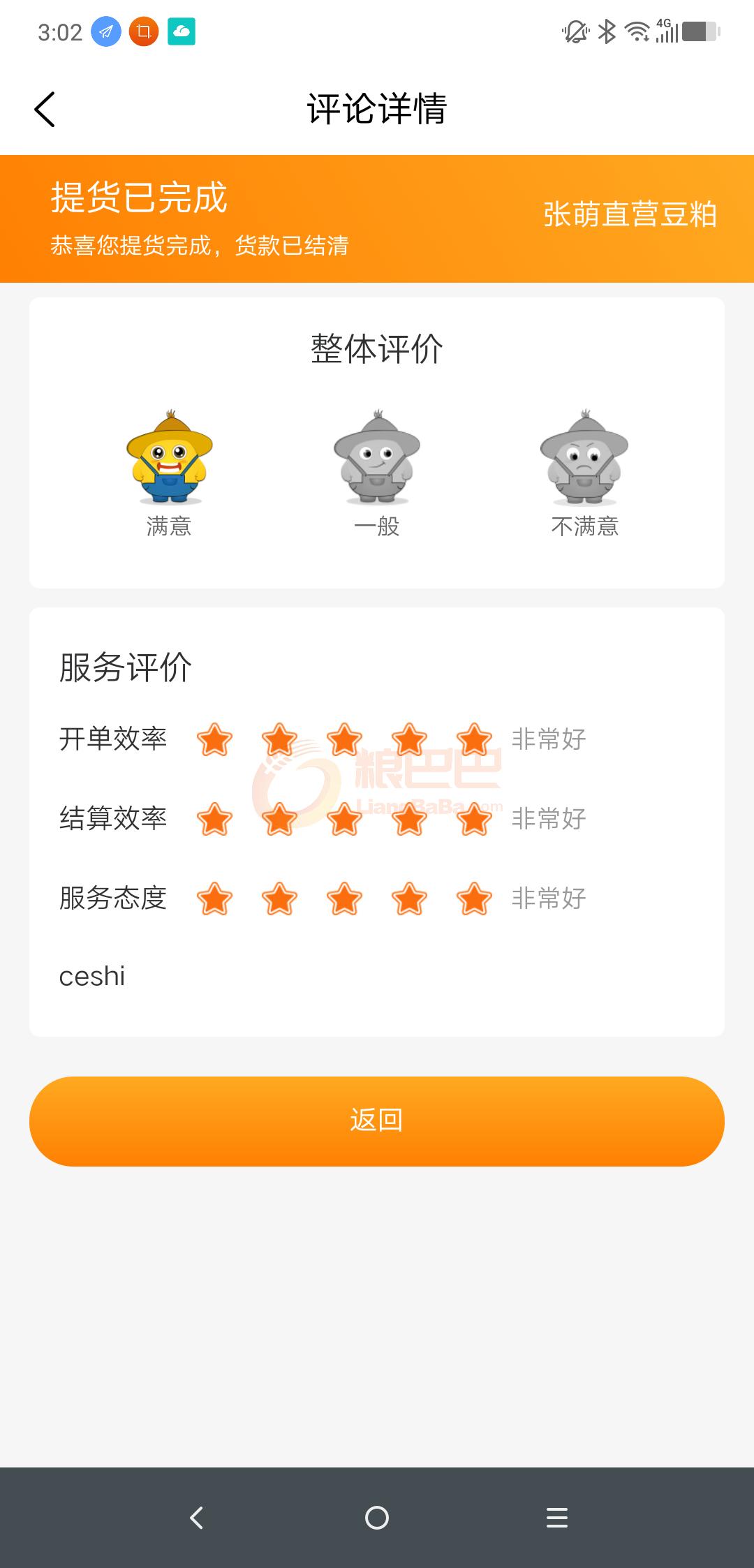754x1568 pixels.
Task: Toggle the fifth star of 结算效率
Action: click(x=473, y=819)
